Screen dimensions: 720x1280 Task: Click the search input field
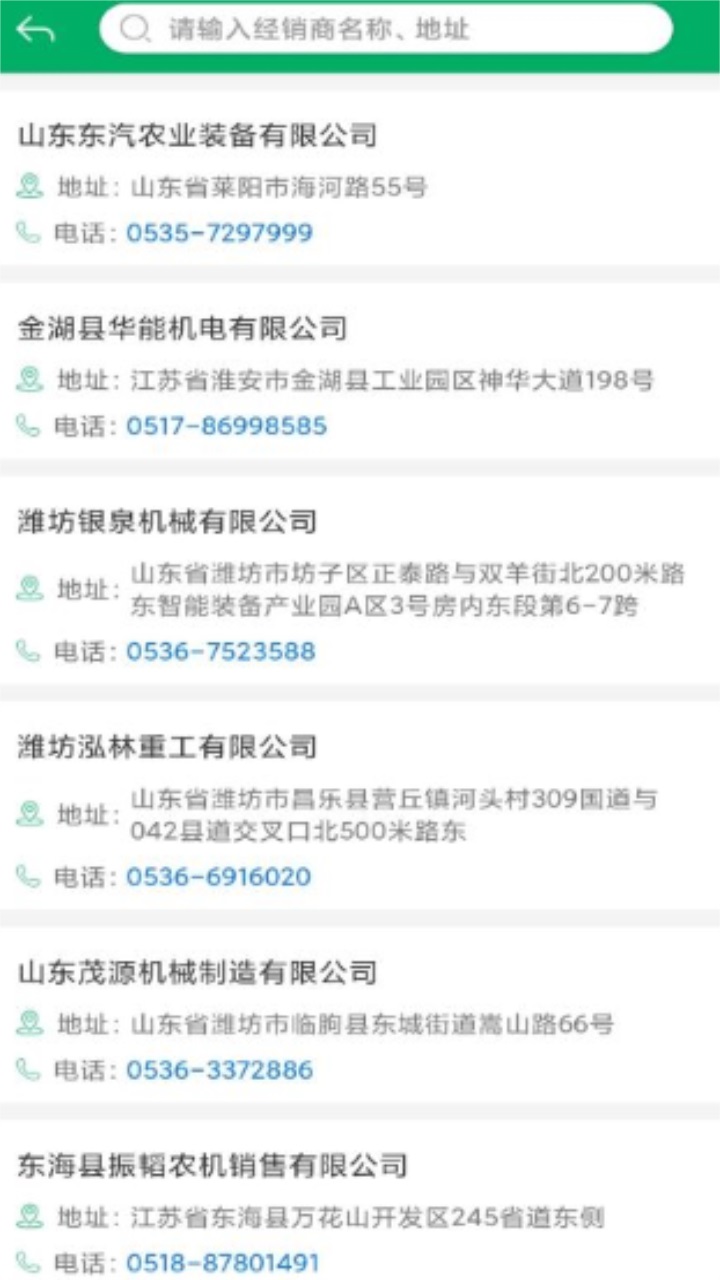[385, 29]
